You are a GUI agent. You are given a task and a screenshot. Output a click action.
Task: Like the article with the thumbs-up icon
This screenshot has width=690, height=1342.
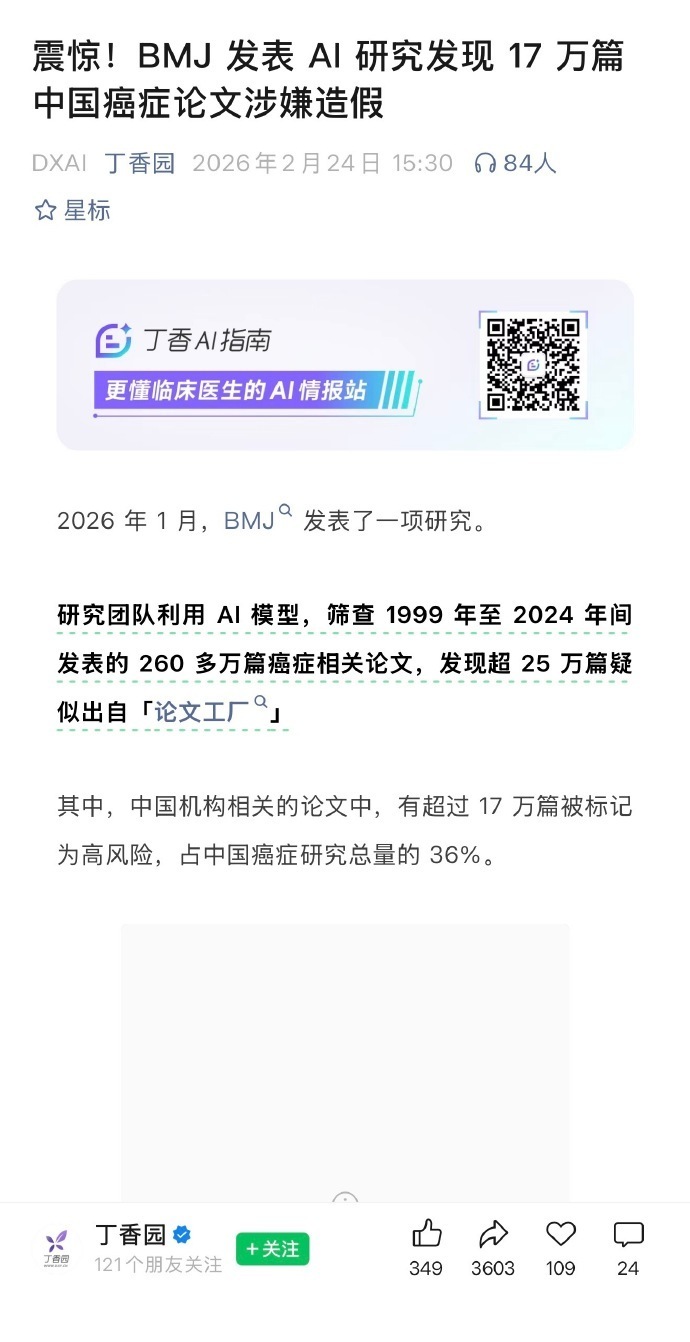pyautogui.click(x=426, y=1235)
